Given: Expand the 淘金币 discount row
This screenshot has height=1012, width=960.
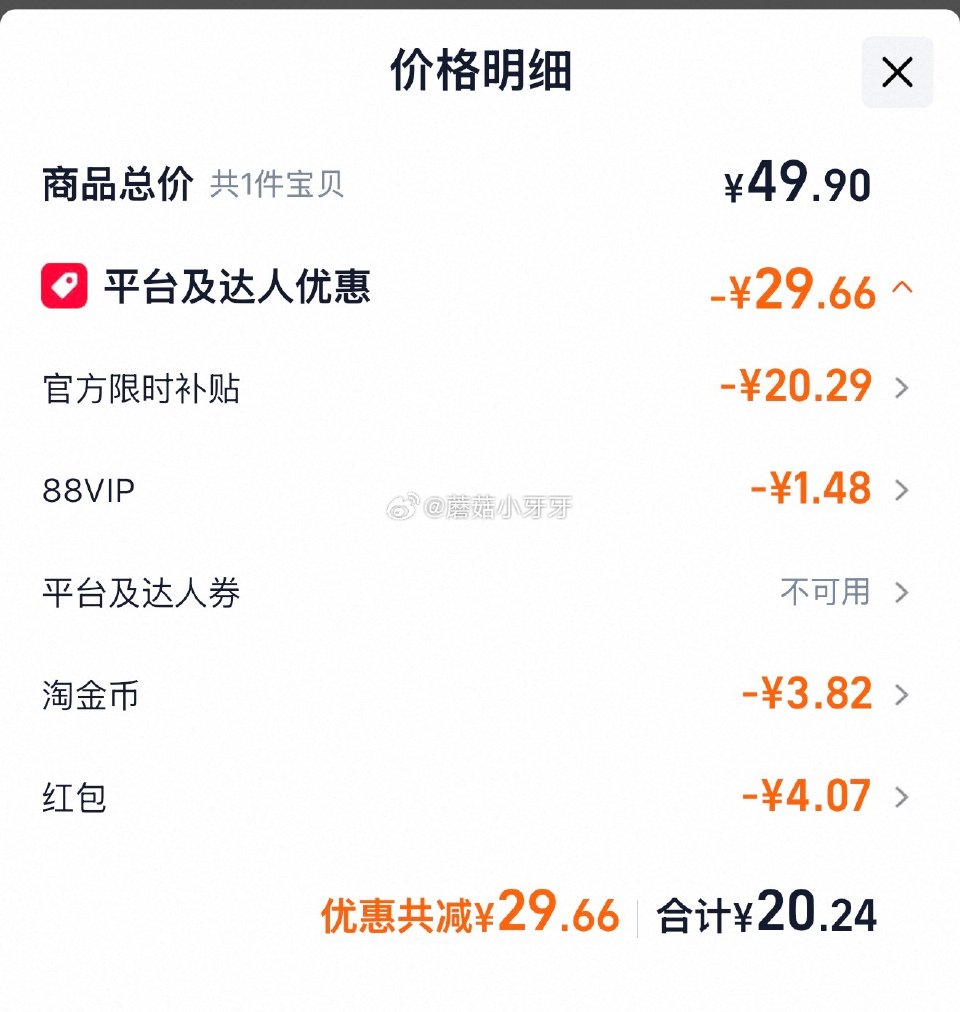Looking at the screenshot, I should pyautogui.click(x=903, y=694).
